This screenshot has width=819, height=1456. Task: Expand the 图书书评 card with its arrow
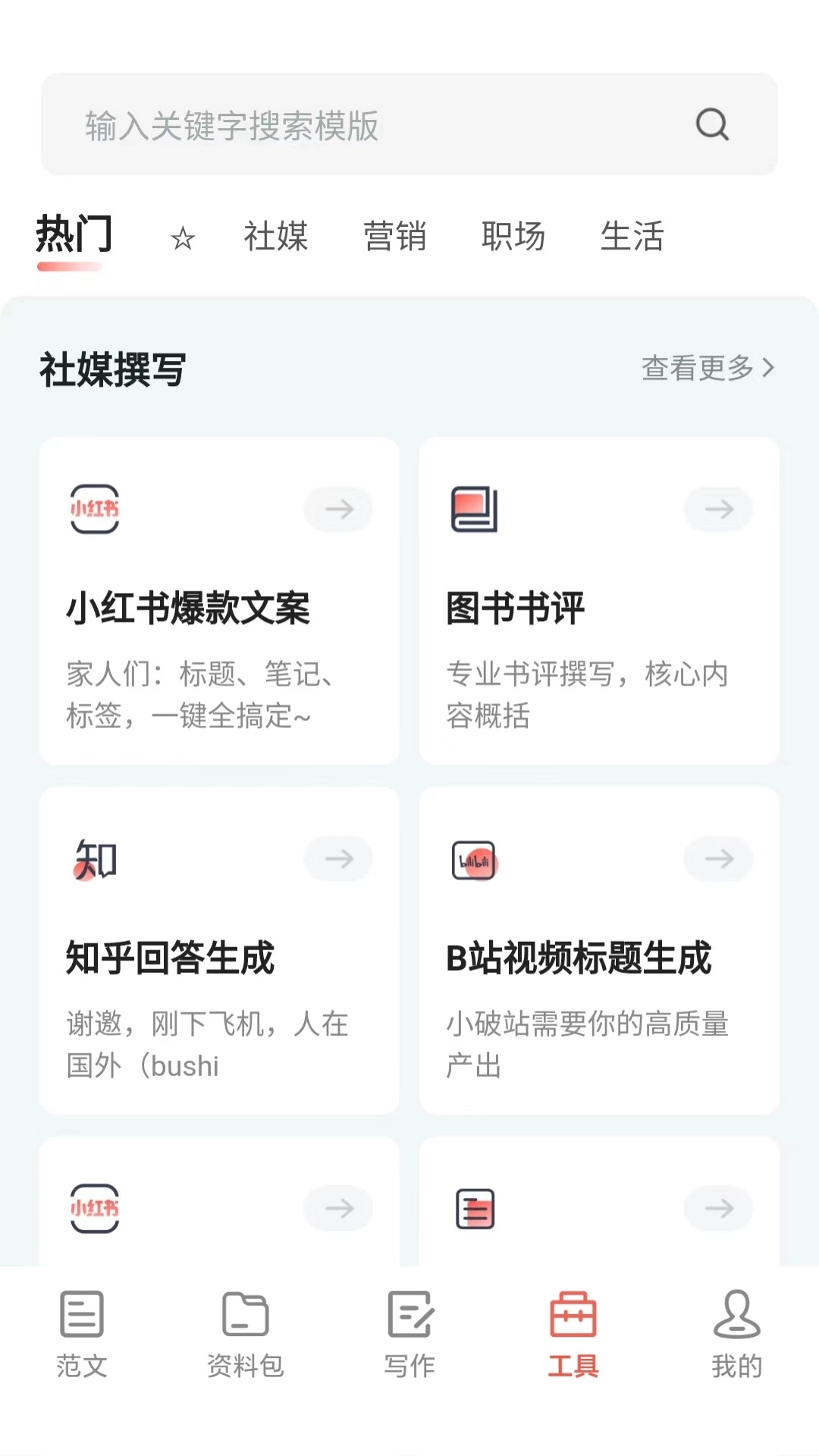(x=717, y=509)
